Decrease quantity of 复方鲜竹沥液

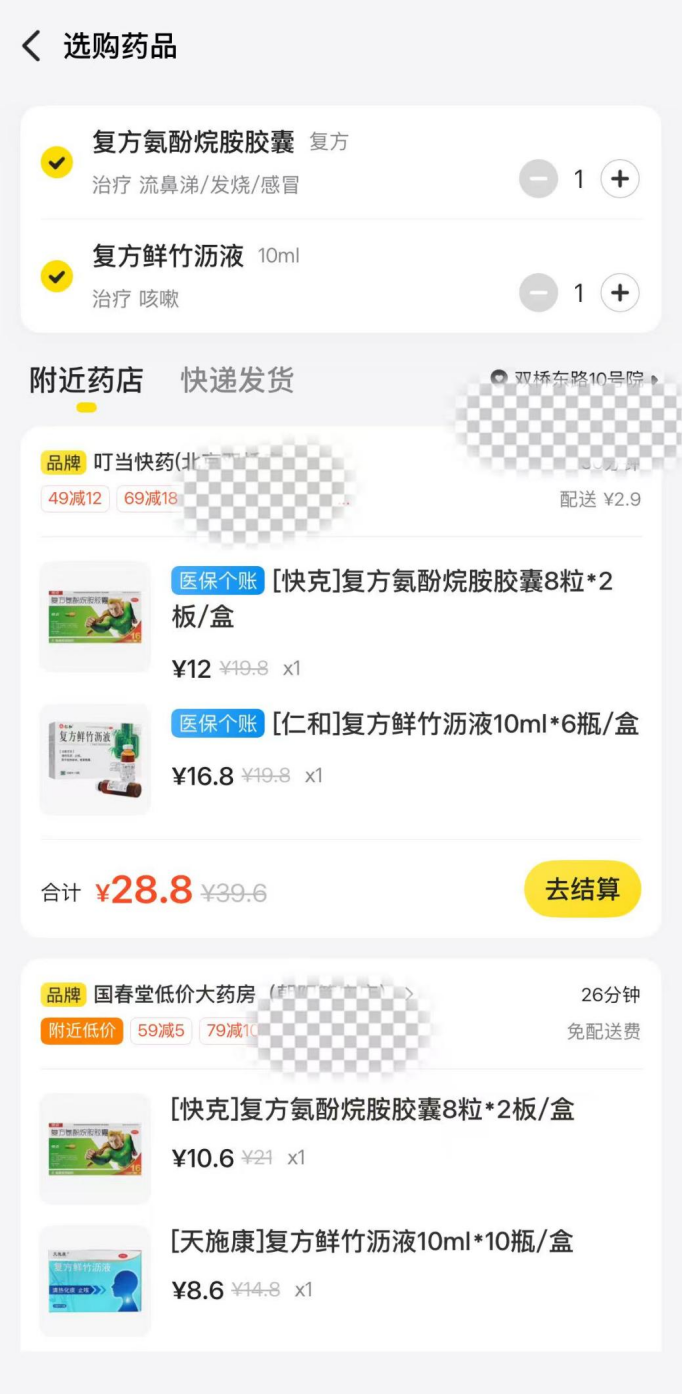click(538, 293)
